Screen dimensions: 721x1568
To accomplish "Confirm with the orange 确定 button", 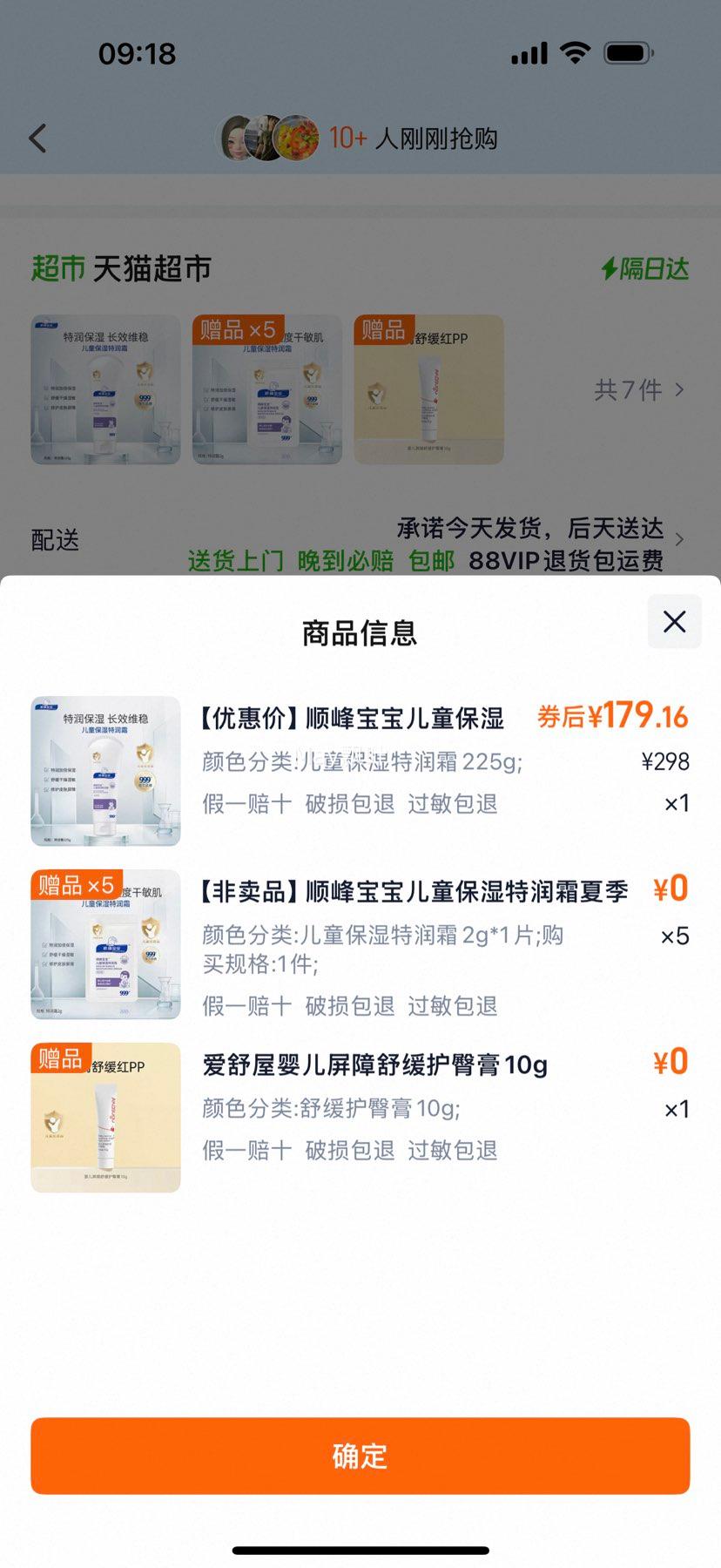I will click(x=360, y=1455).
